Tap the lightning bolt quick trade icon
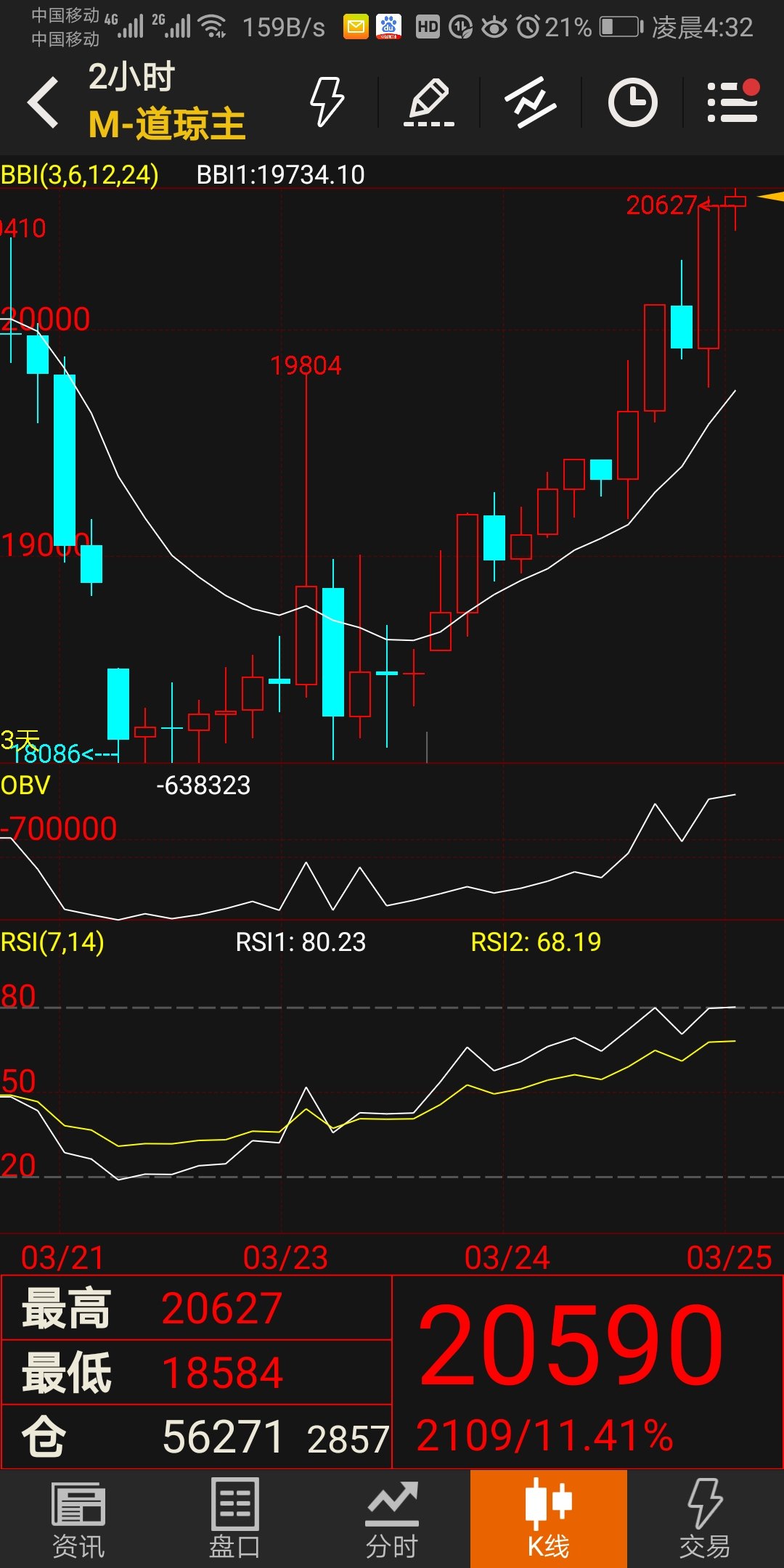 click(x=327, y=102)
